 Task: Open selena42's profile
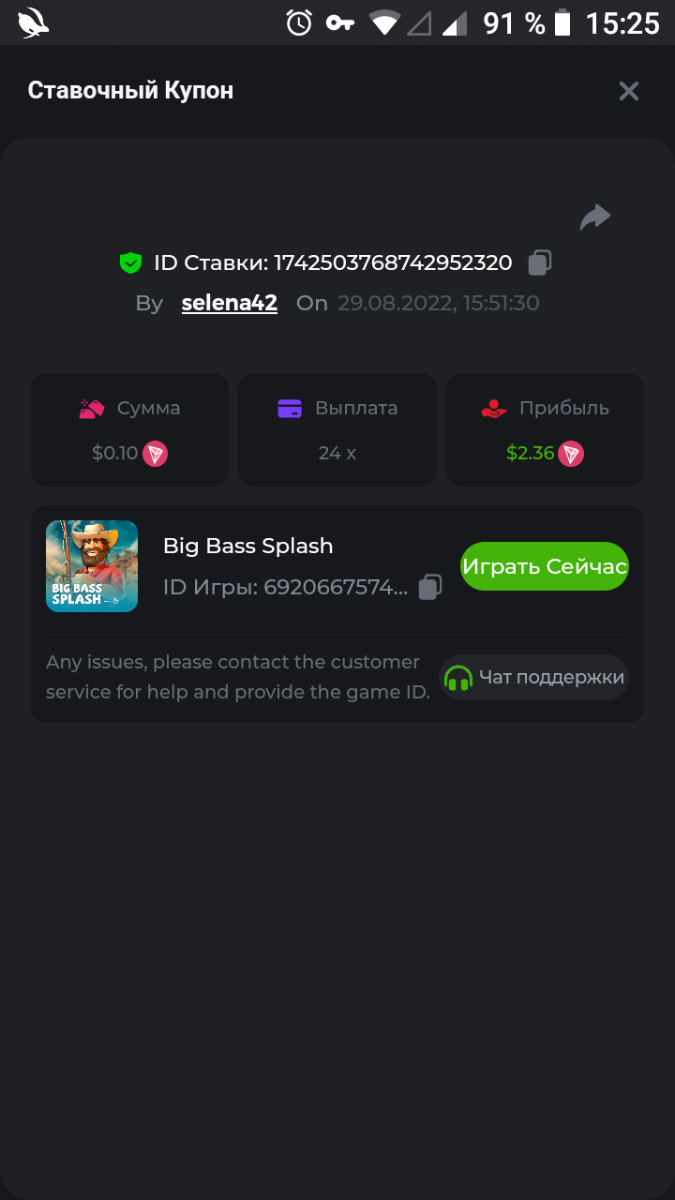pyautogui.click(x=229, y=303)
